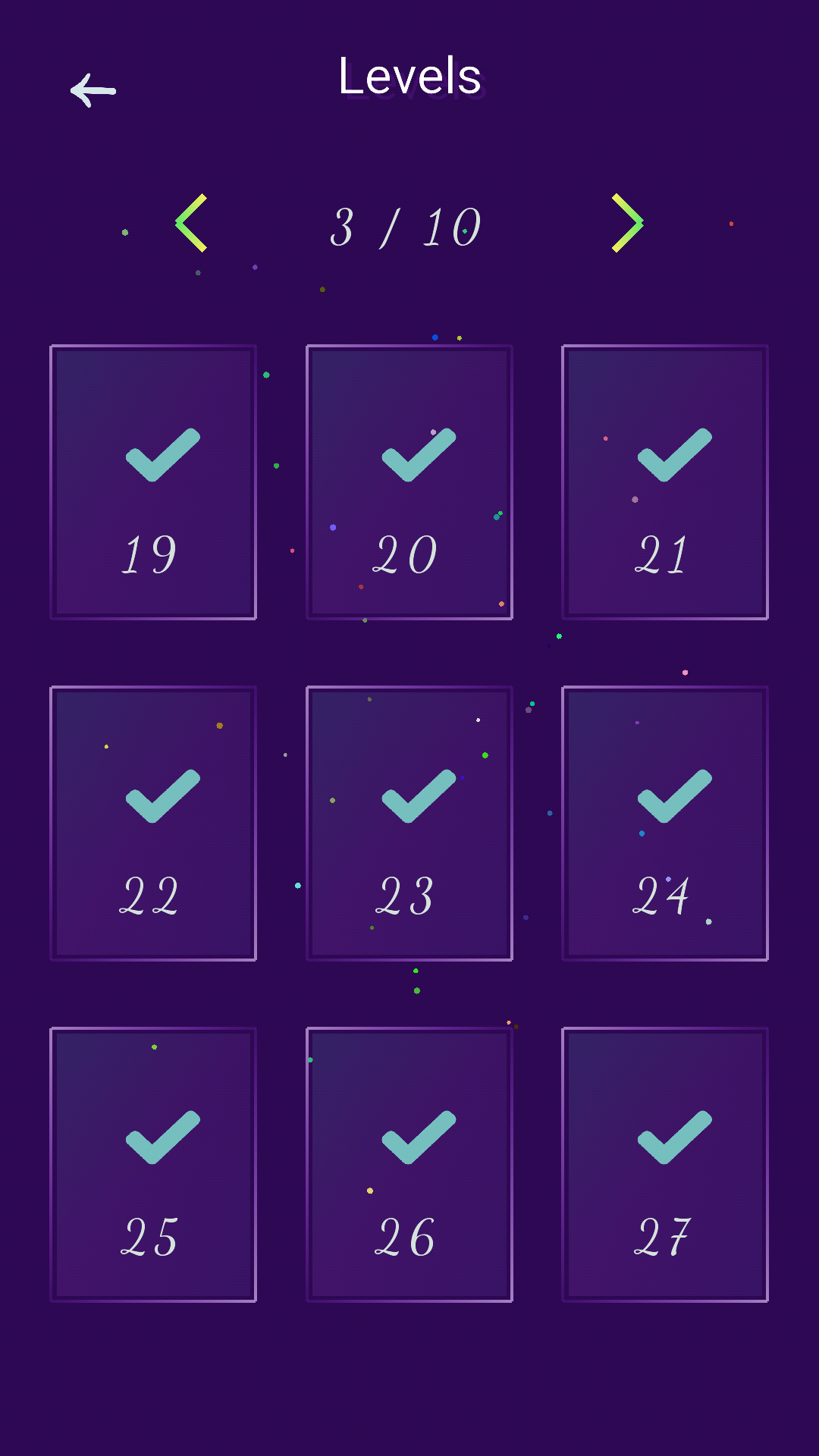819x1456 pixels.
Task: Open the level 22 tile
Action: (153, 824)
